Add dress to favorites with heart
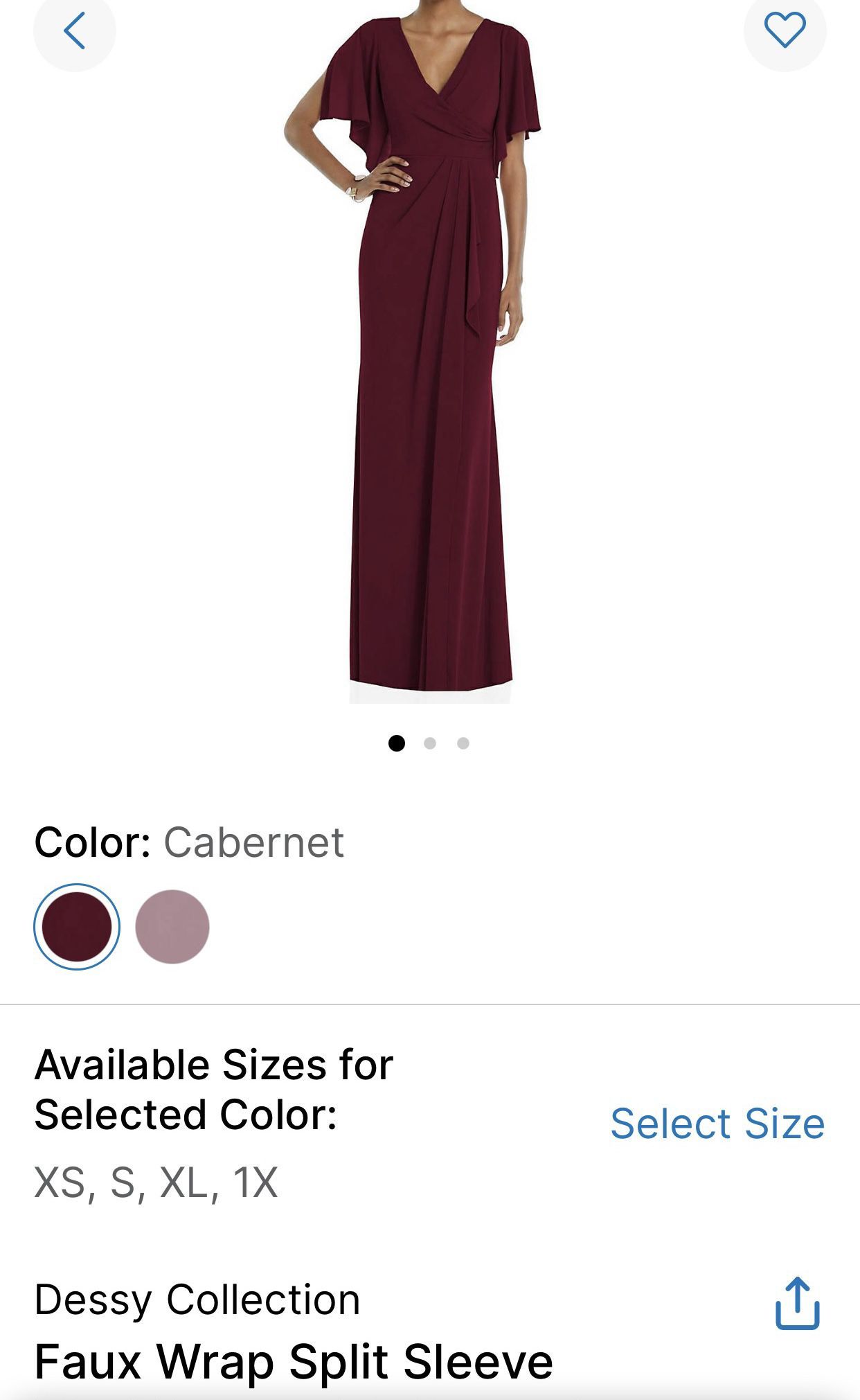 point(785,30)
